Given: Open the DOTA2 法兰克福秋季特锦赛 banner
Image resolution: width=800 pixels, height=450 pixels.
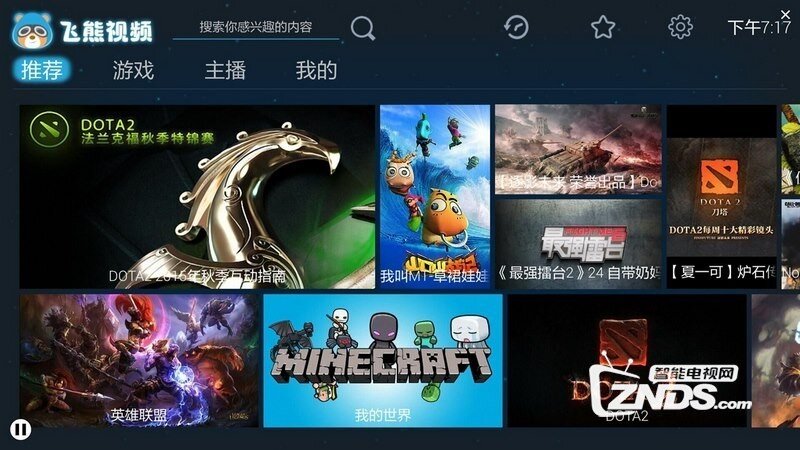Looking at the screenshot, I should (x=197, y=196).
